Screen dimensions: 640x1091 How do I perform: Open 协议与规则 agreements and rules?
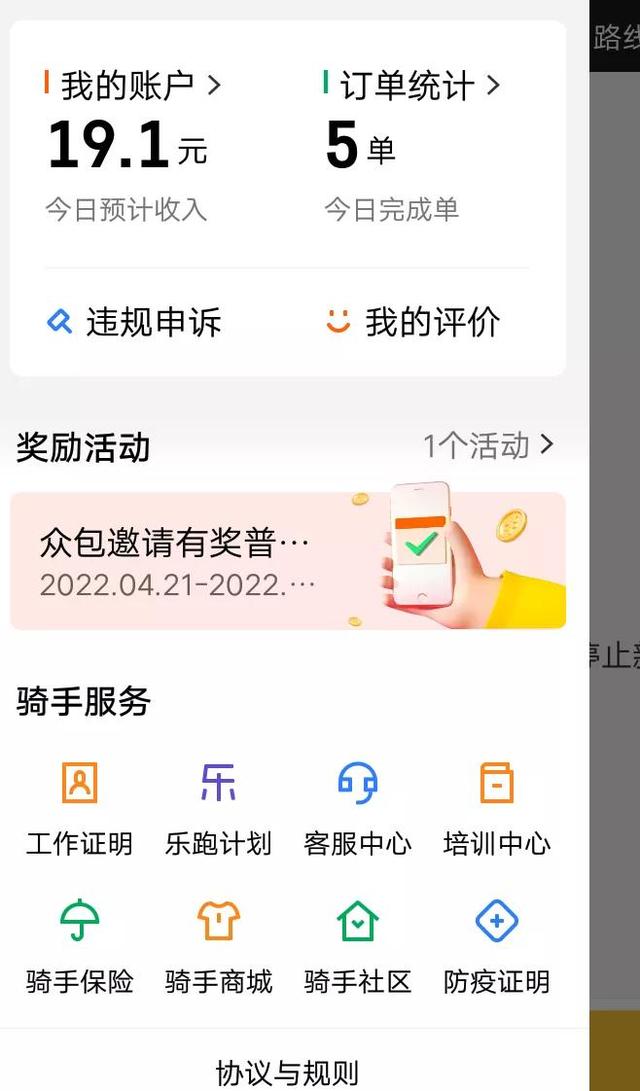[x=287, y=1072]
